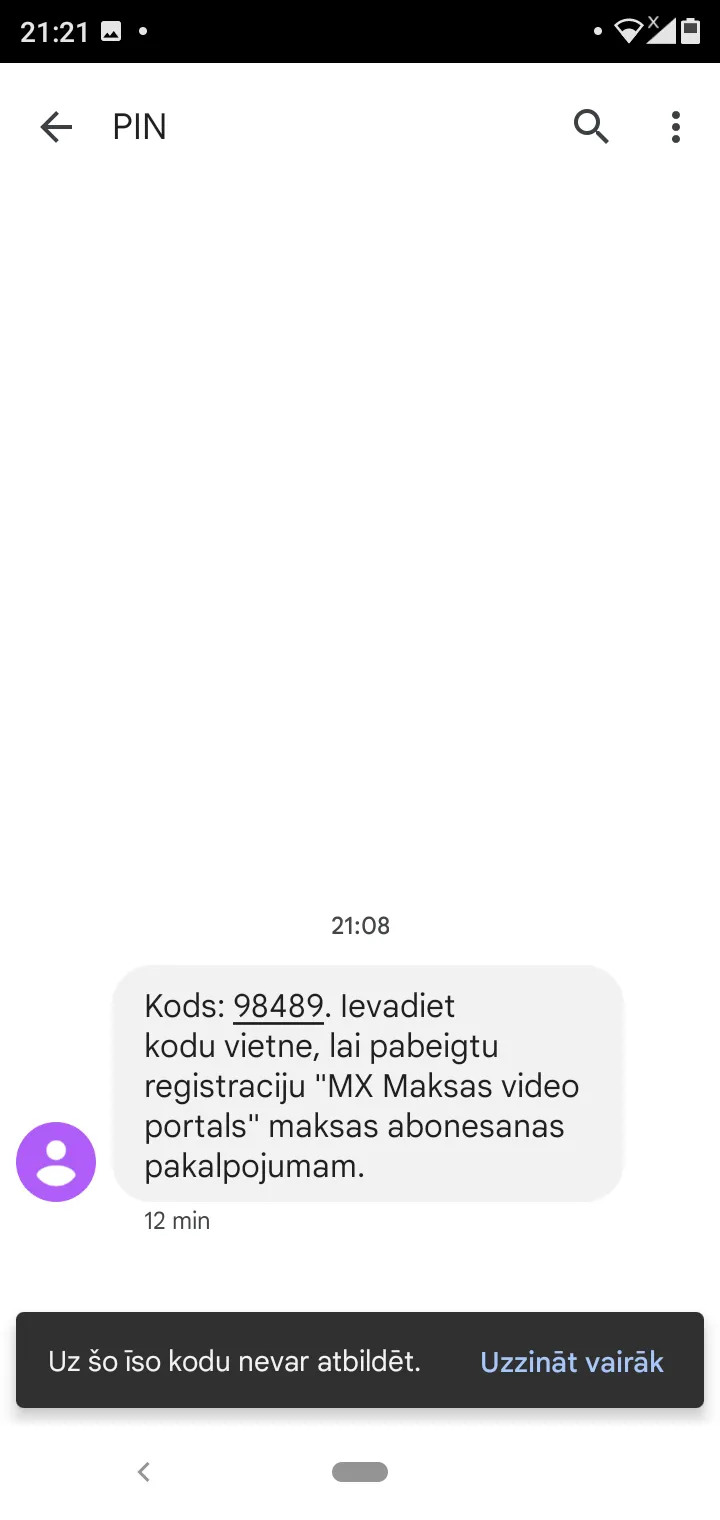The height and width of the screenshot is (1520, 720).
Task: Tap Uzzināt vairāk link
Action: pos(572,1361)
